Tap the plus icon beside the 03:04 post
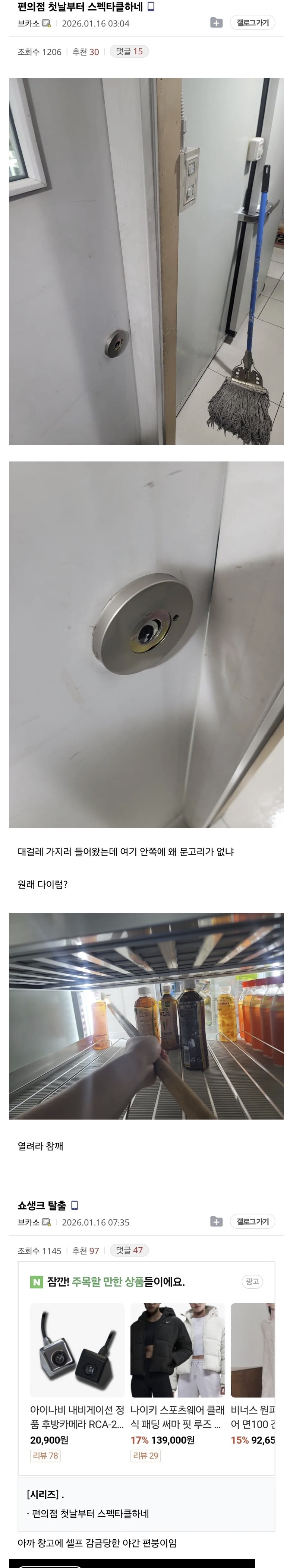This screenshot has width=293, height=1568. pos(216,22)
